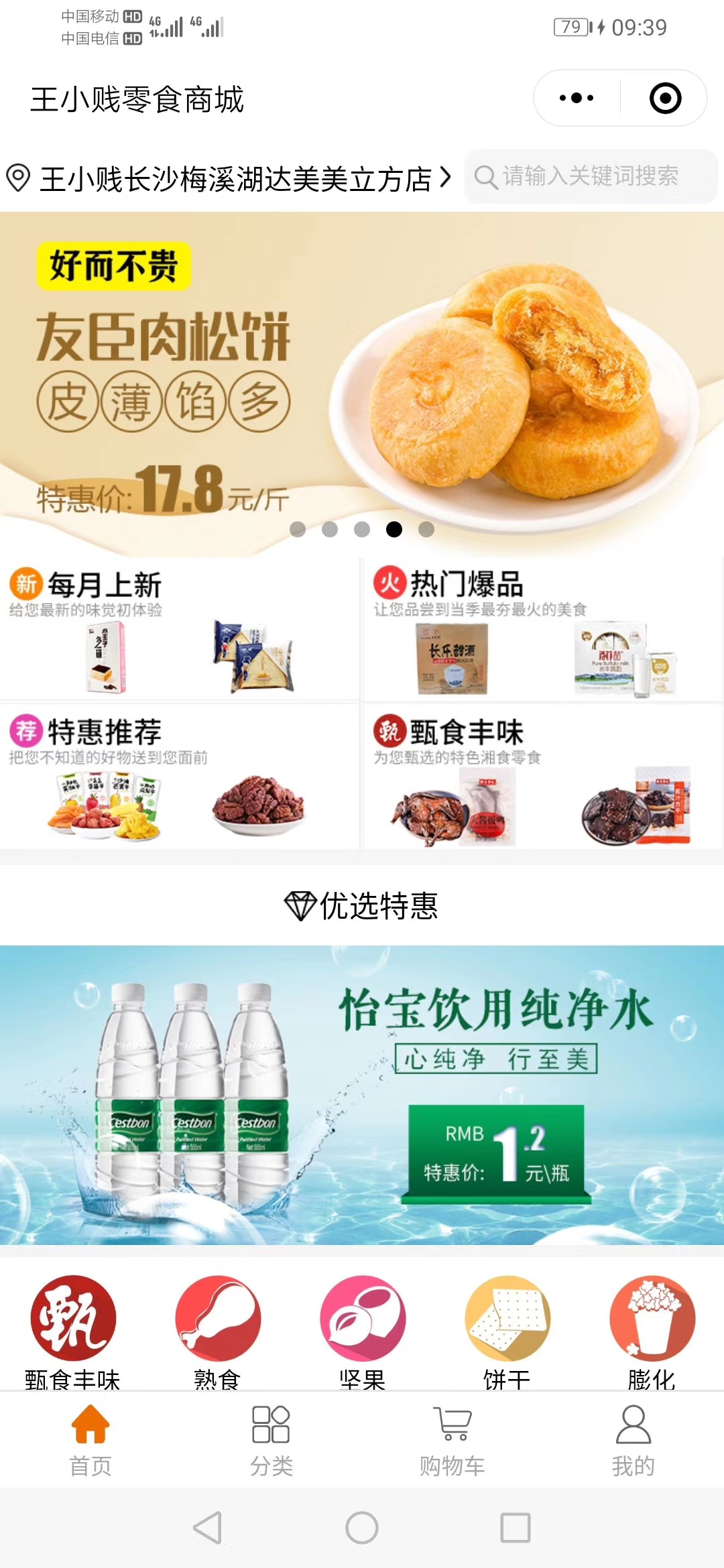
Task: Open the 热门爆品 section
Action: pyautogui.click(x=542, y=629)
